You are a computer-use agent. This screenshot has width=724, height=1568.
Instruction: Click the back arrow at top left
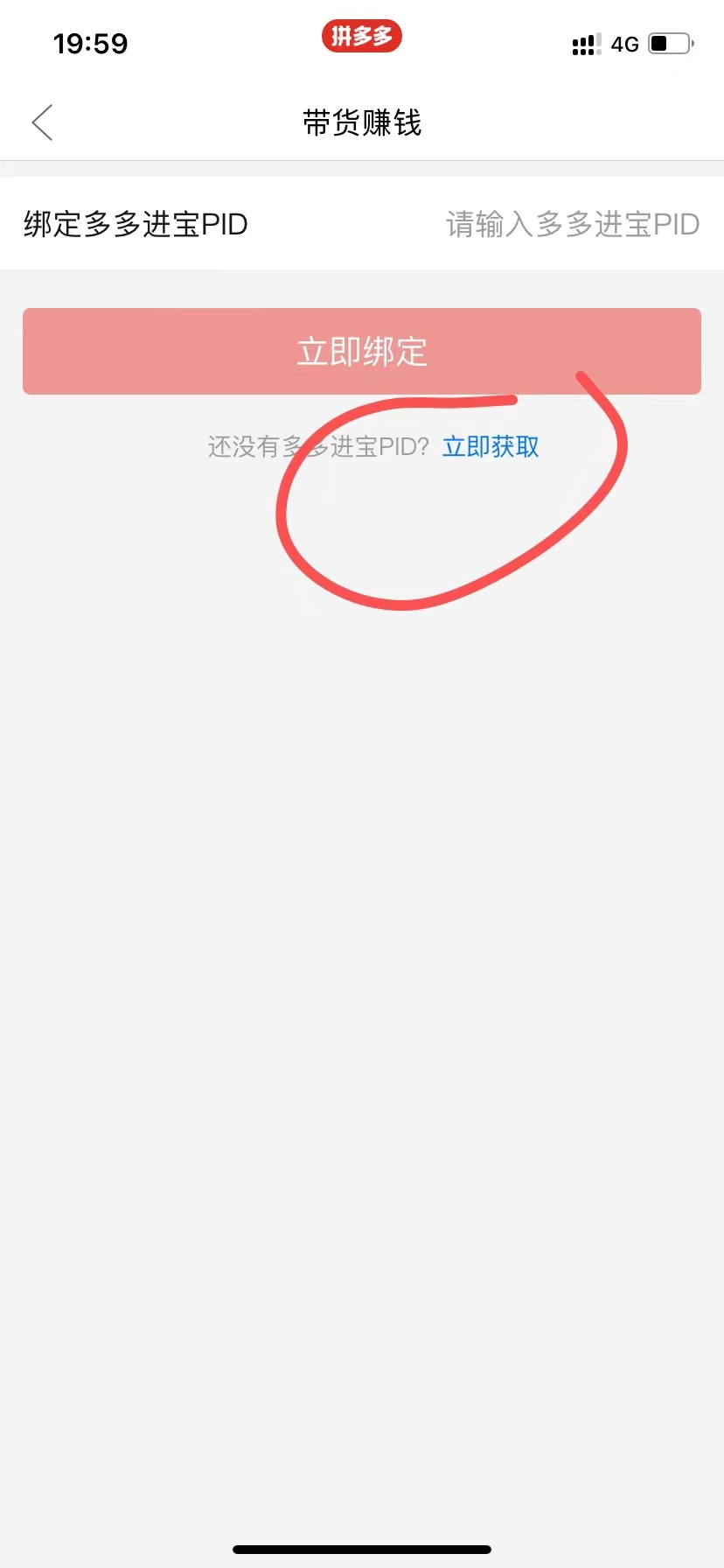(41, 122)
